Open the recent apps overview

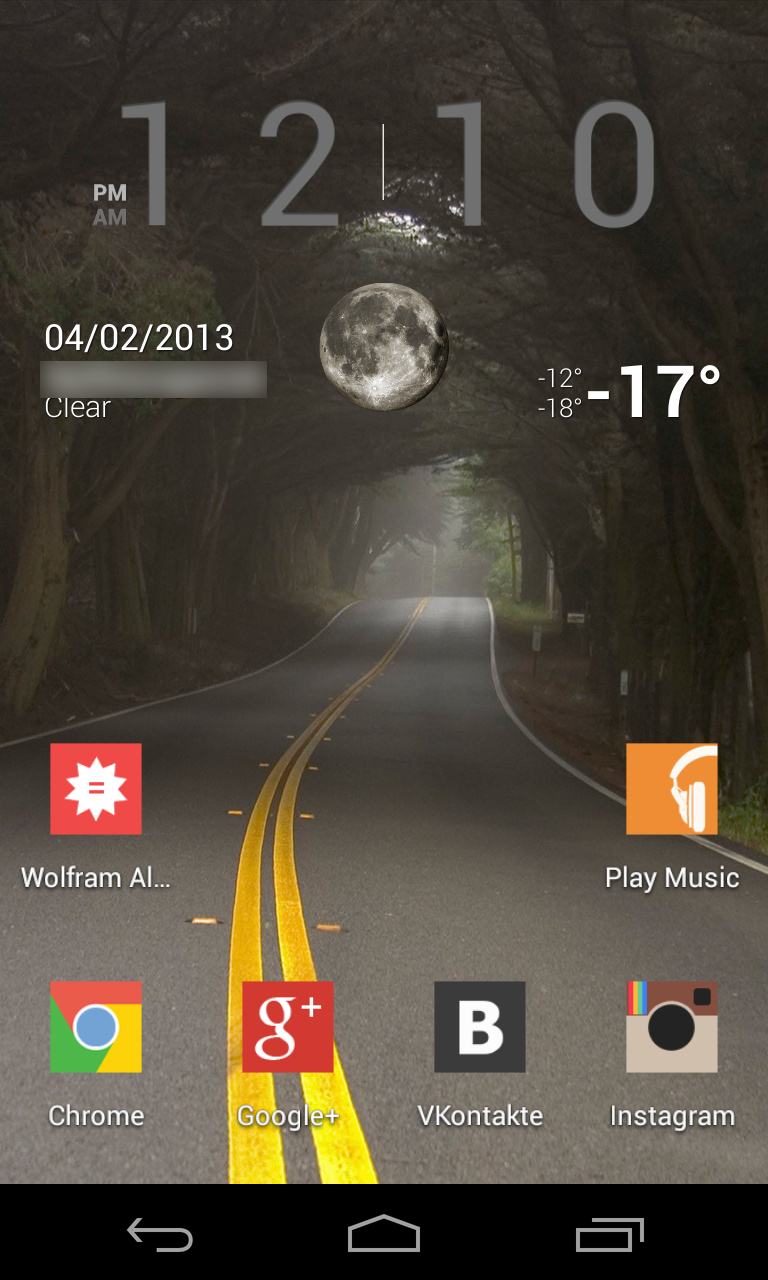tap(610, 1234)
